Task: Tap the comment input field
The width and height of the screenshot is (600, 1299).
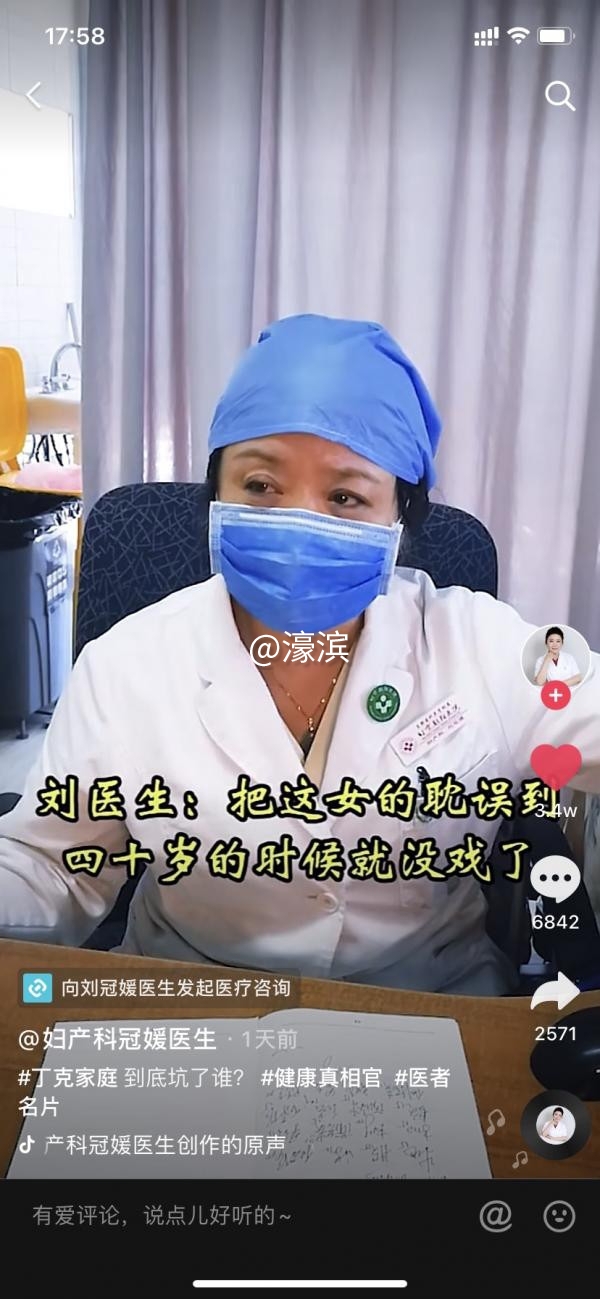Action: (x=200, y=1215)
